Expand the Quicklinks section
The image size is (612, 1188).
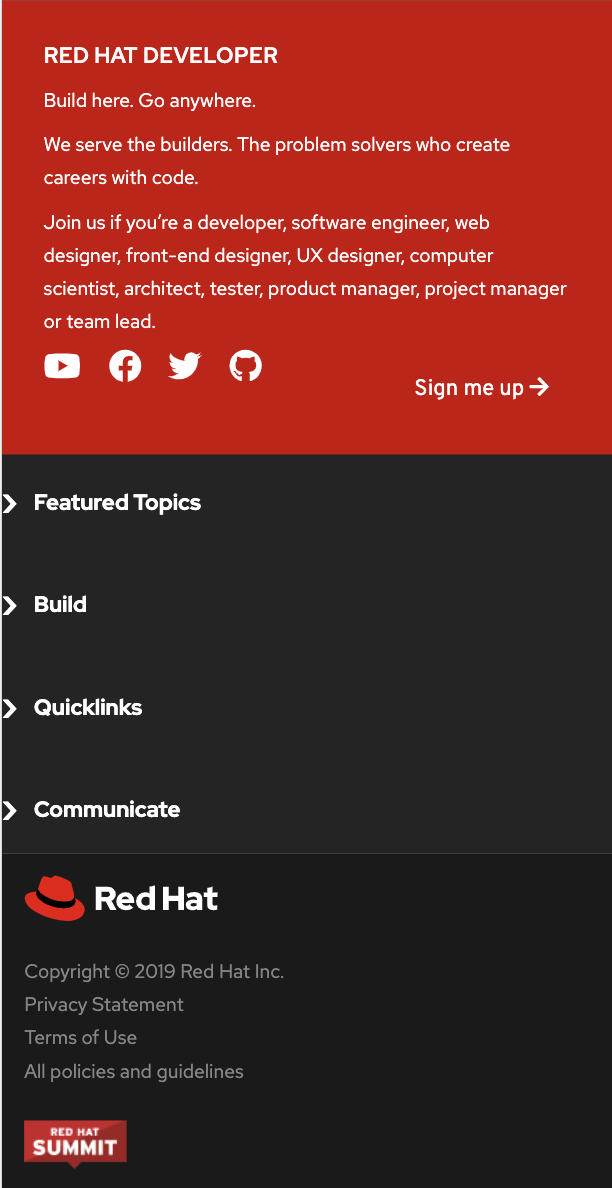(88, 708)
